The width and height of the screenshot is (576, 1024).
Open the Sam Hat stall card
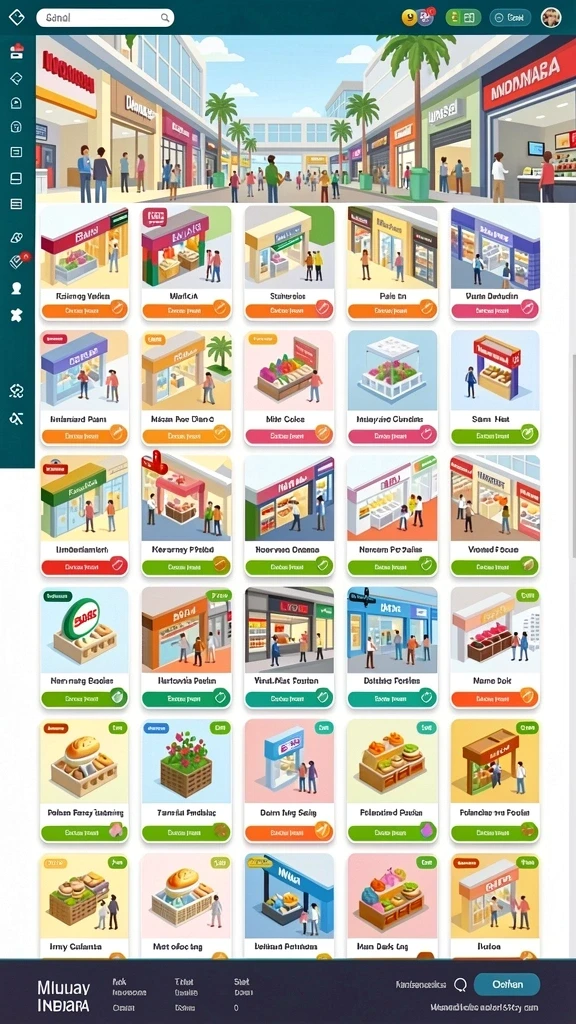pyautogui.click(x=495, y=388)
